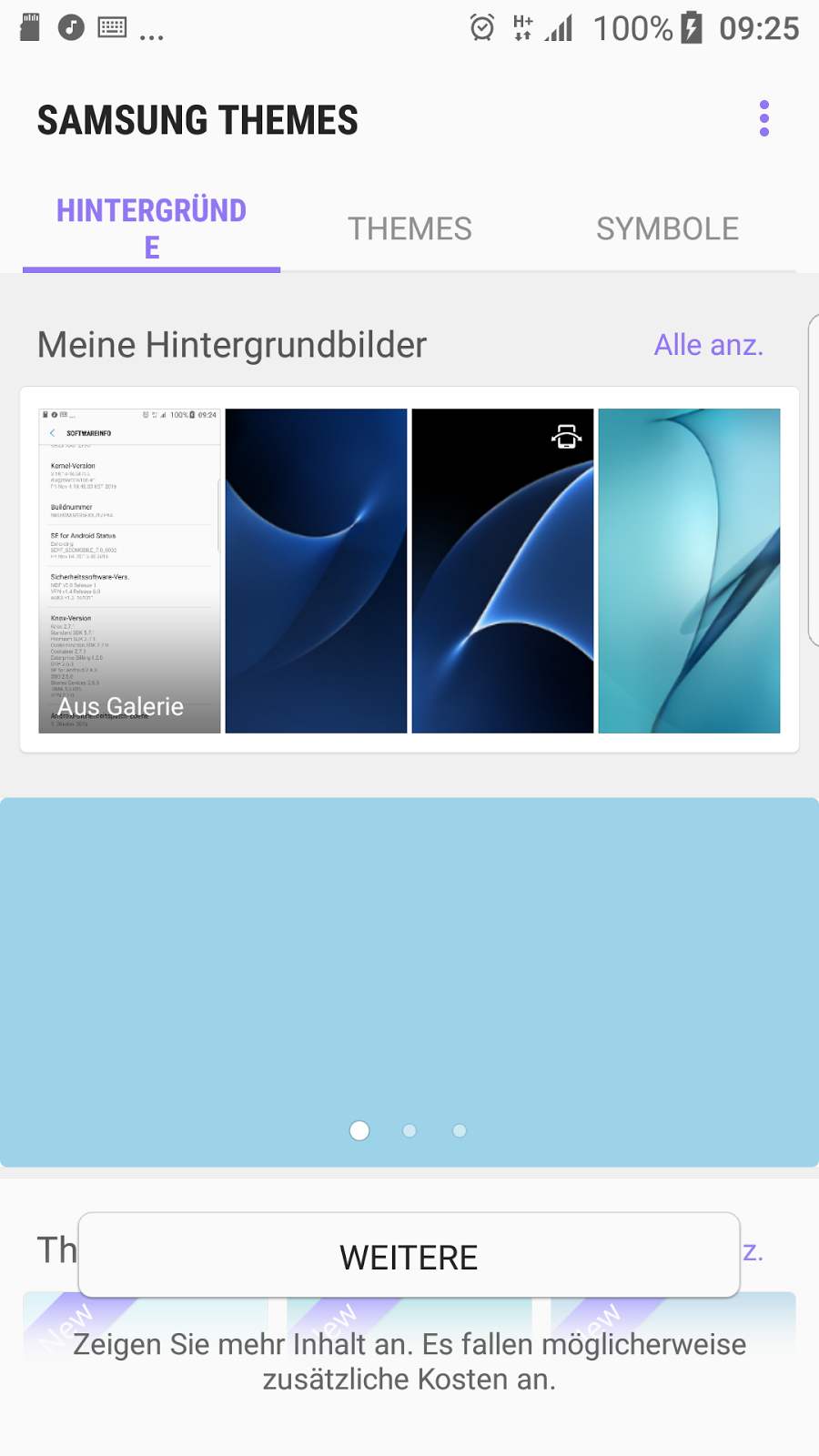This screenshot has width=819, height=1456.
Task: Open the overflow menu
Action: [x=764, y=119]
